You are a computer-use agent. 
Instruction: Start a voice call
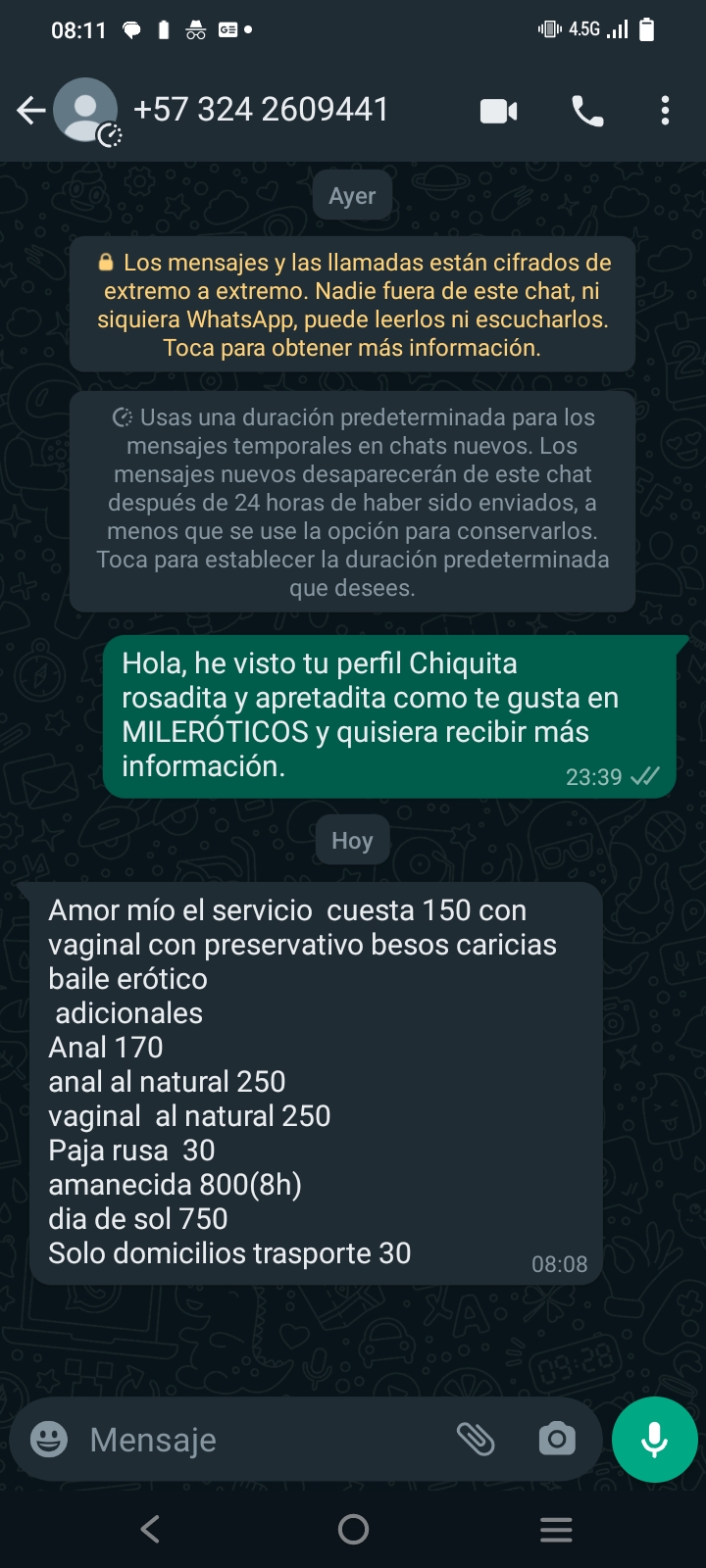click(x=587, y=111)
